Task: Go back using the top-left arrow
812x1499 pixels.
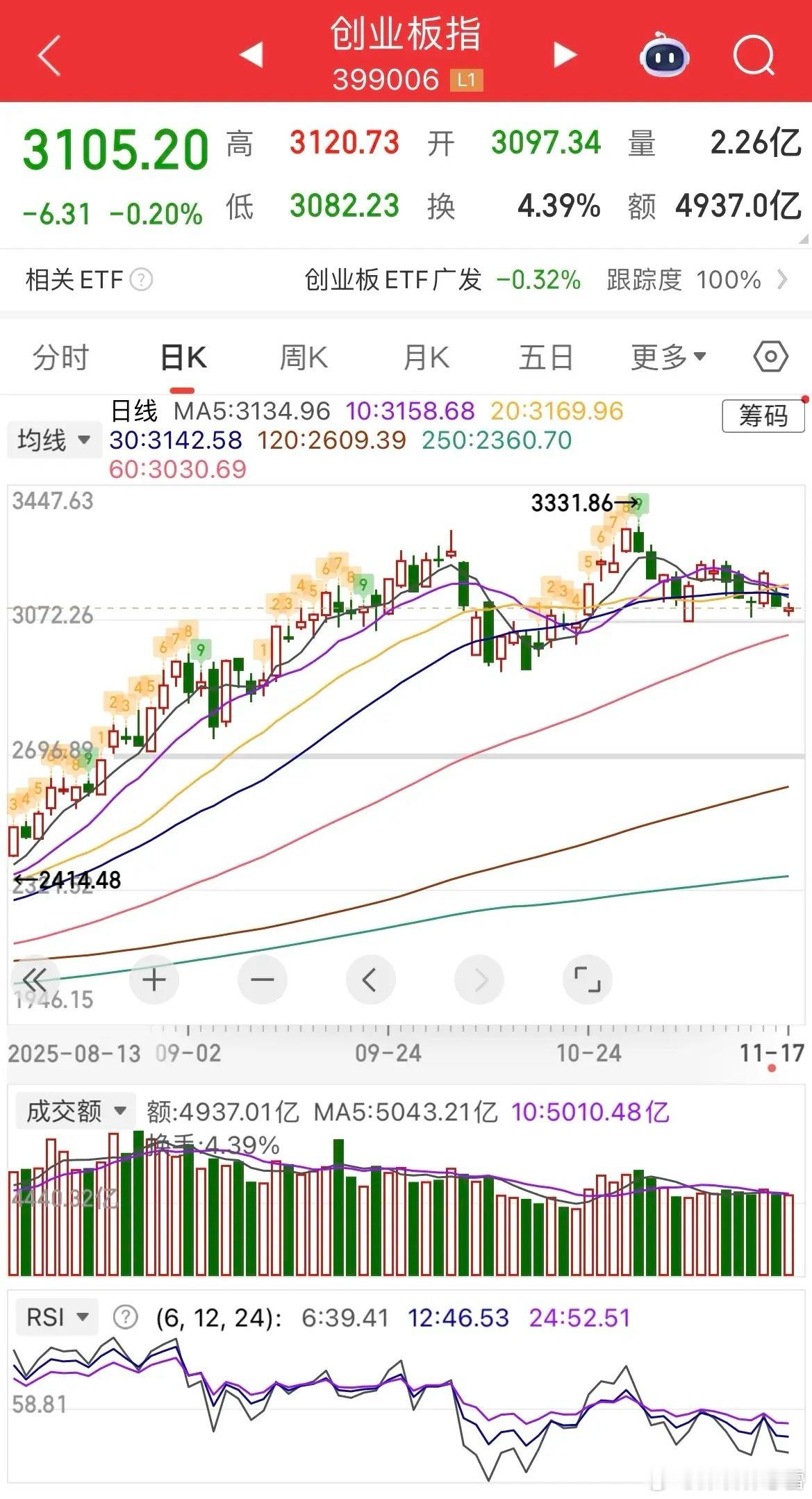Action: click(50, 56)
